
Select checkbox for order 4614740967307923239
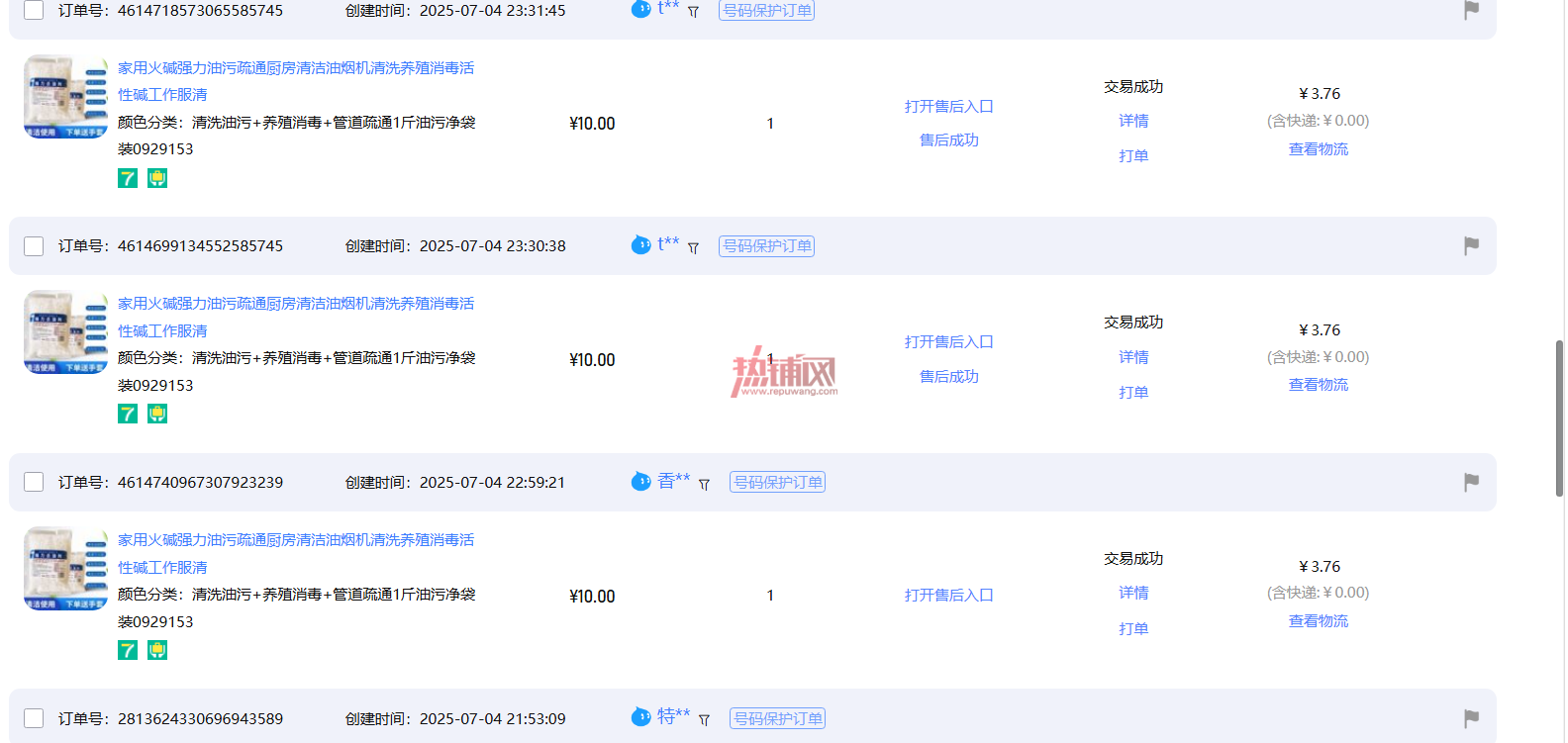click(34, 482)
